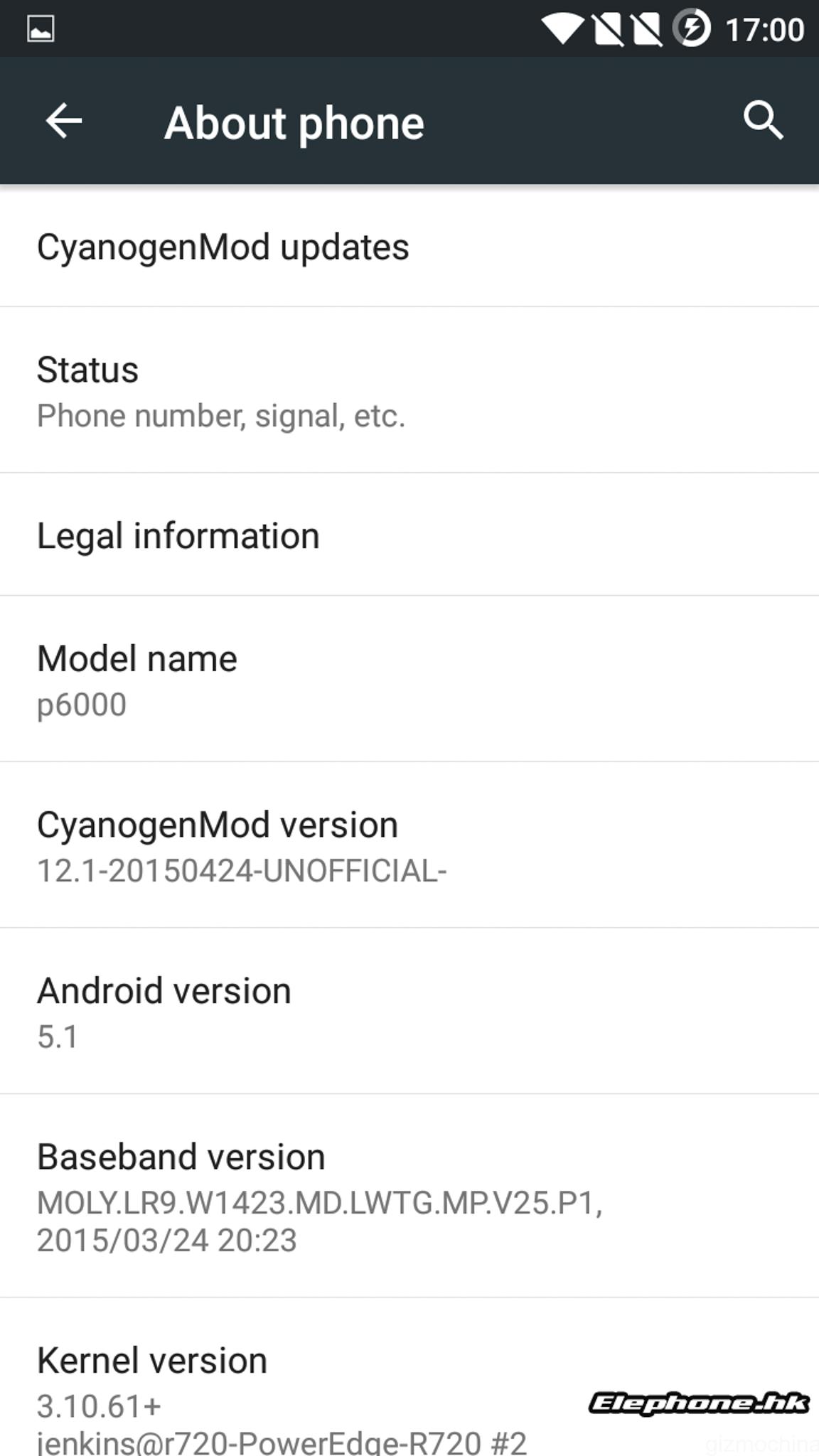Screen dimensions: 819x1456
Task: Tap the Android version 5.1 row
Action: (x=409, y=1012)
